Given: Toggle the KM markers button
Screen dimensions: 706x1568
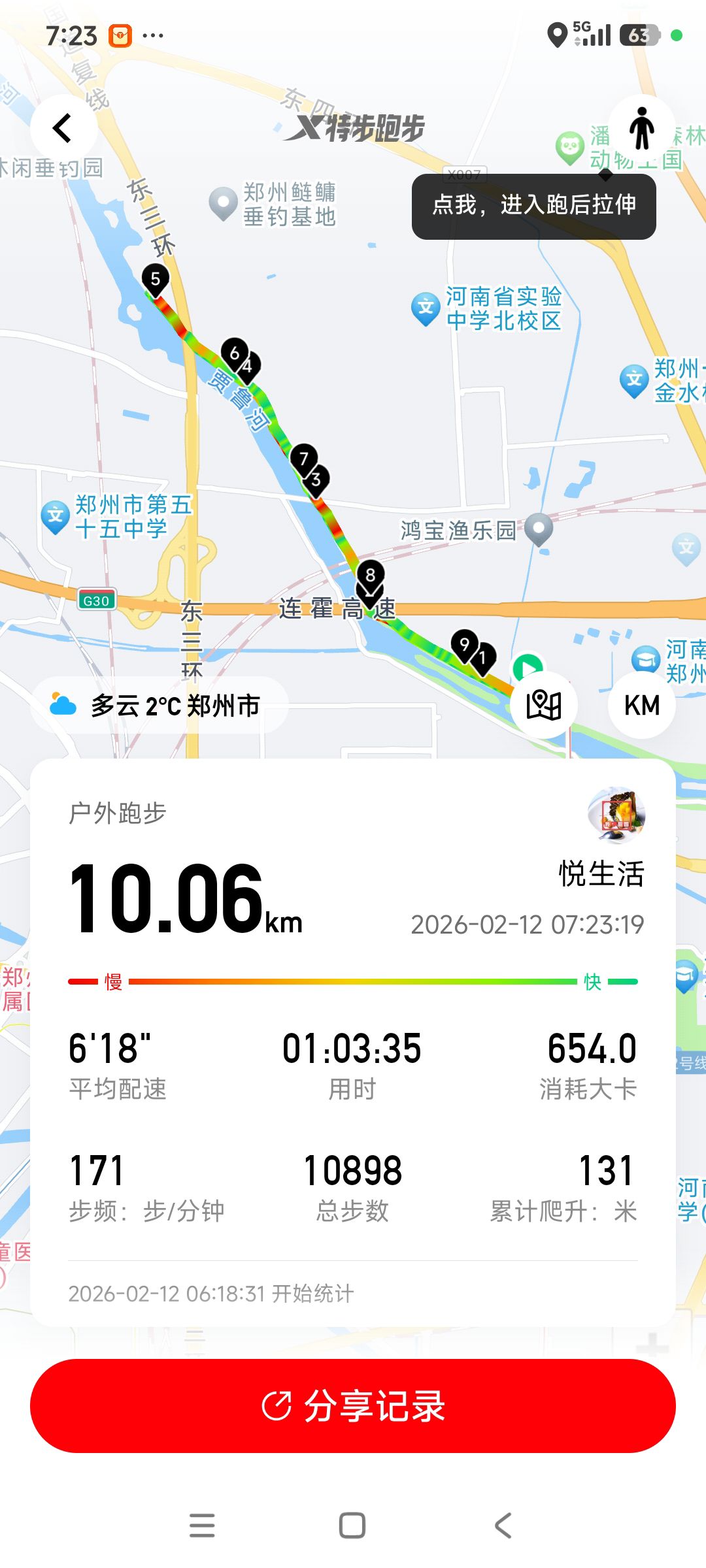Looking at the screenshot, I should coord(641,706).
